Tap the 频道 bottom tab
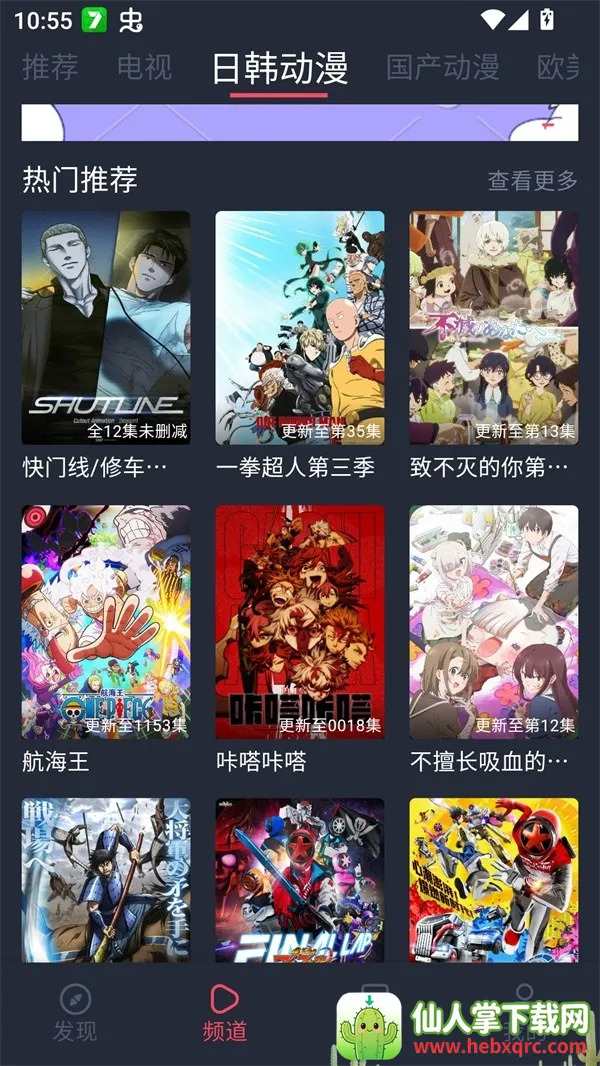This screenshot has width=600, height=1066. (x=224, y=1012)
